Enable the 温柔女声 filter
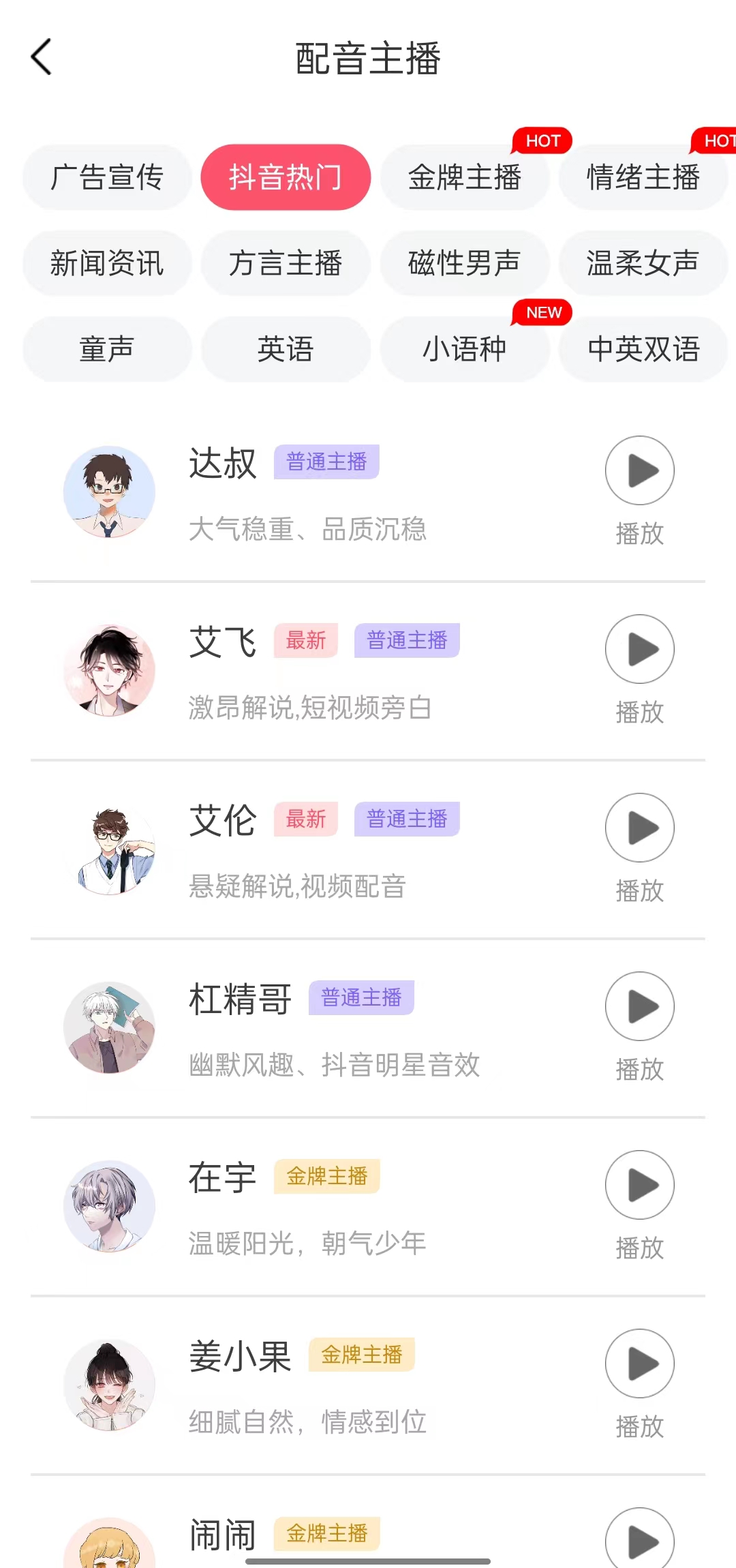Image resolution: width=736 pixels, height=1568 pixels. point(643,264)
